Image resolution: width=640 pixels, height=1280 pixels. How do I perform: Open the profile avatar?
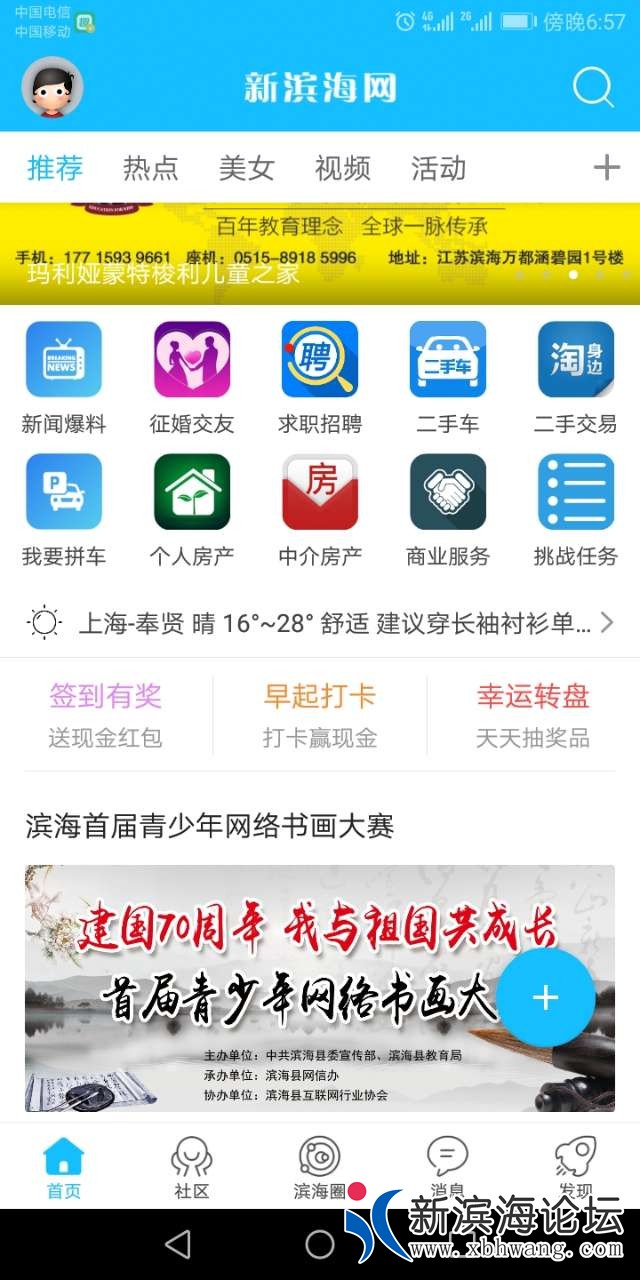(52, 88)
